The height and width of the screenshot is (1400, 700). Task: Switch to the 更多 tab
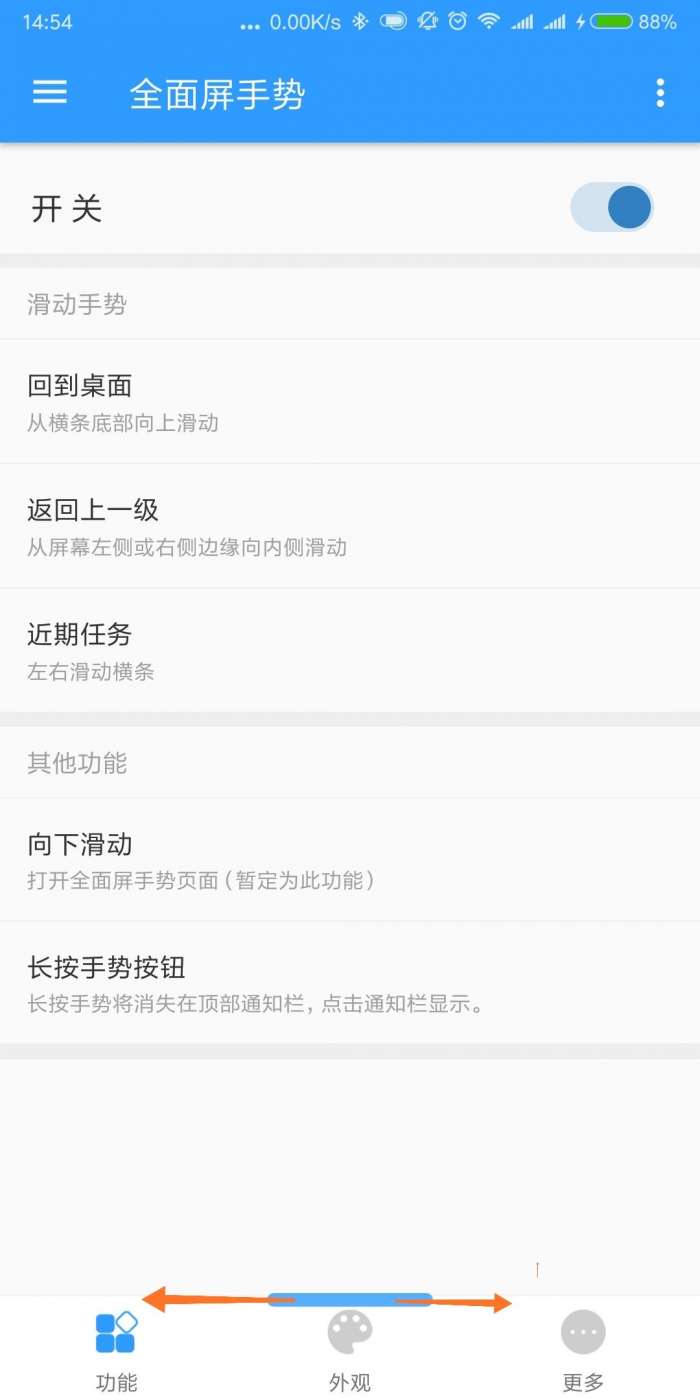pyautogui.click(x=583, y=1350)
